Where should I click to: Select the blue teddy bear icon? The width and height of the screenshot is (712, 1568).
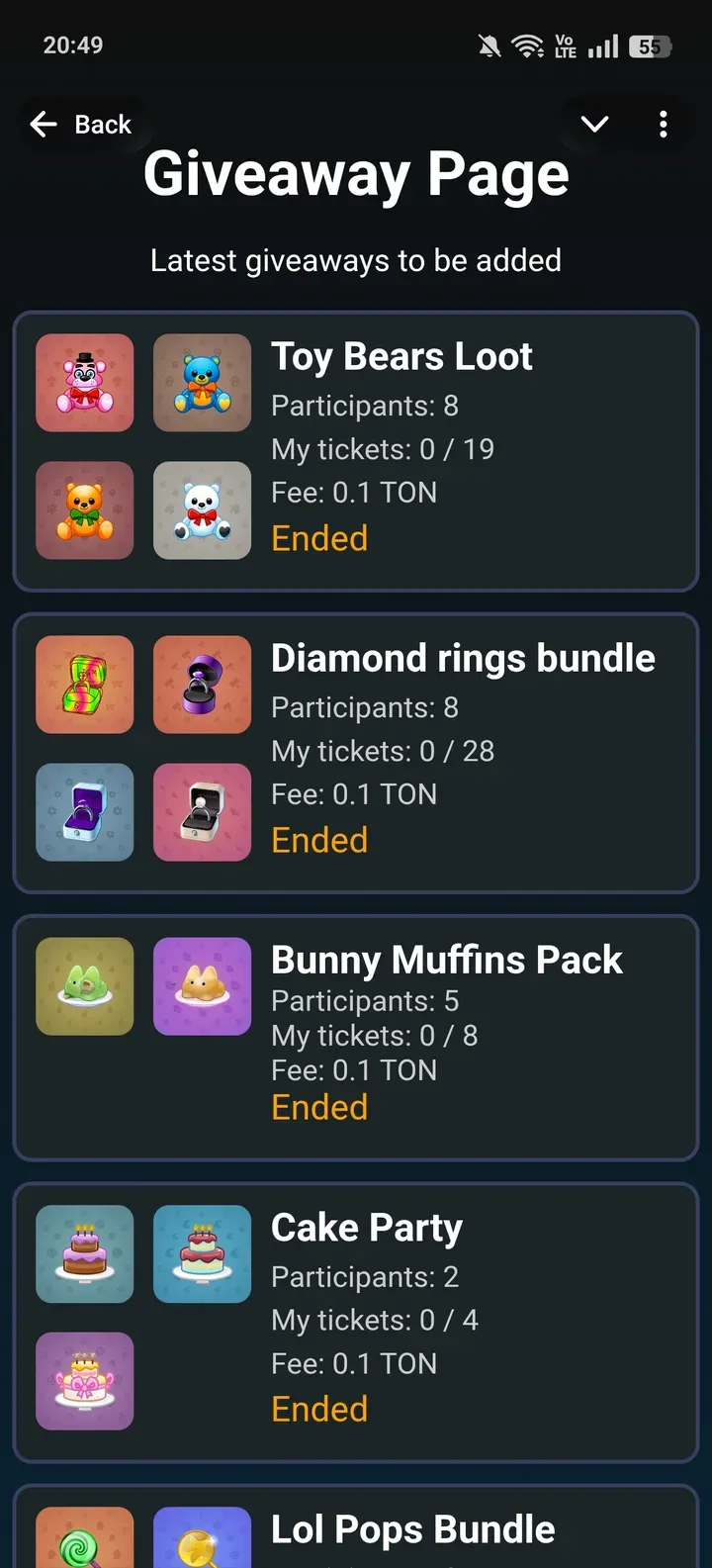tap(202, 384)
